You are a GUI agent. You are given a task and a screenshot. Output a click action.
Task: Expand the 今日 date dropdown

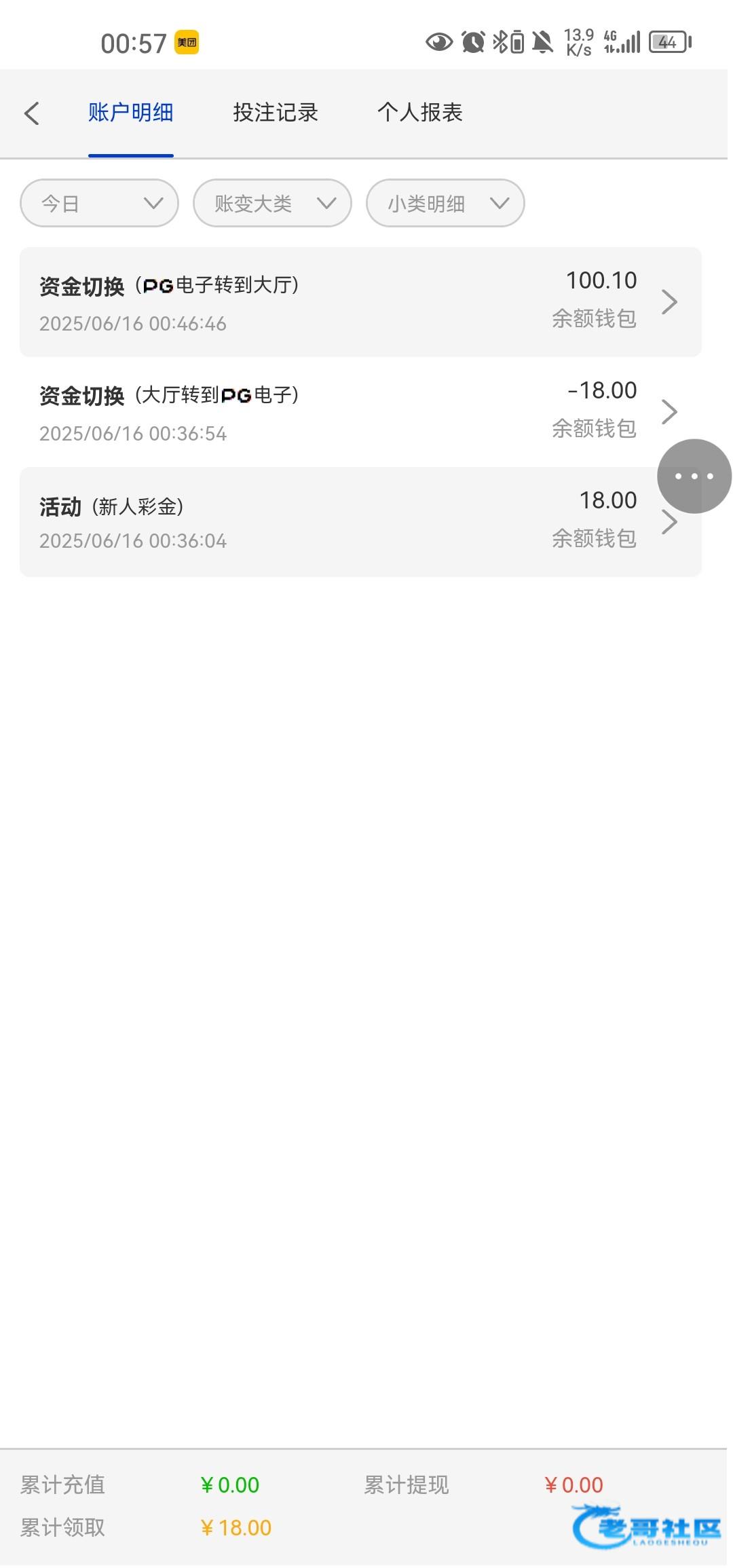(x=100, y=203)
